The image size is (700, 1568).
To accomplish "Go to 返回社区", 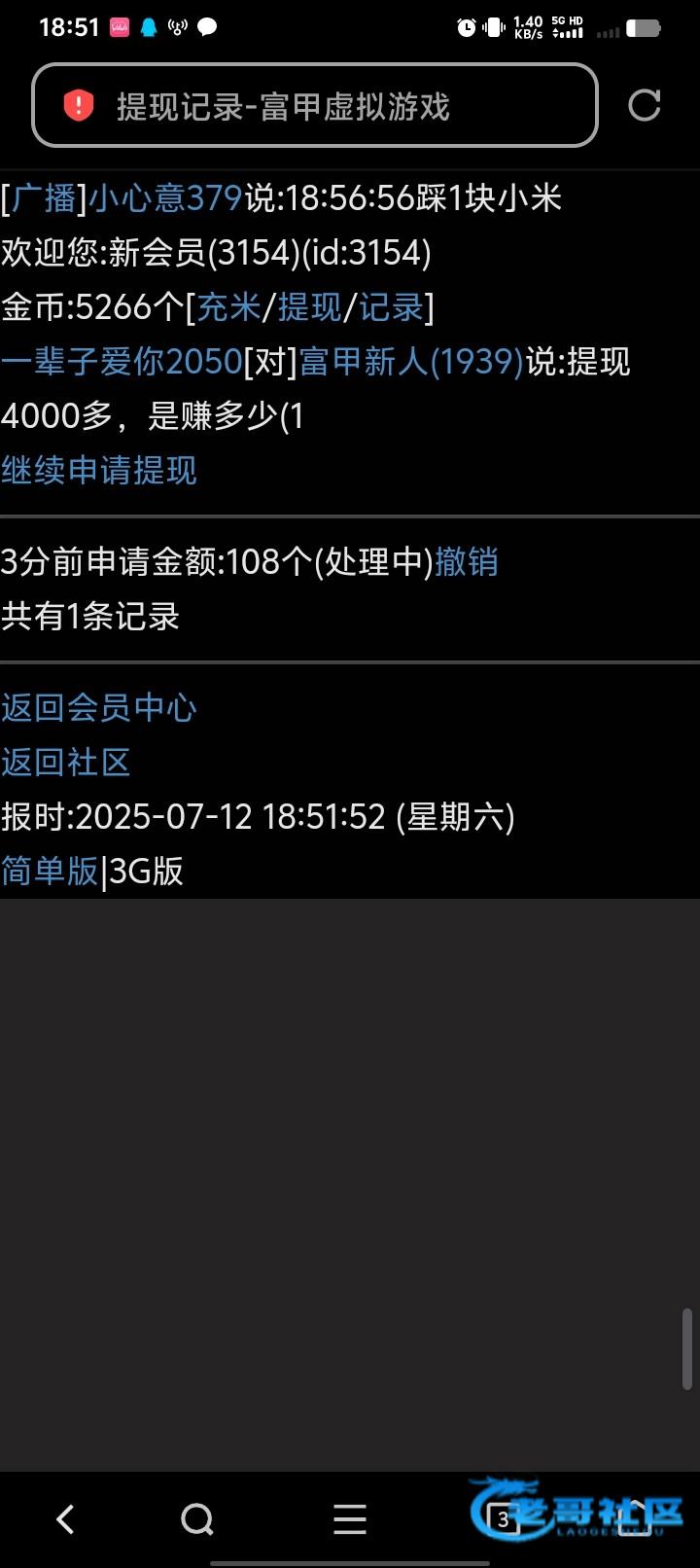I will (x=66, y=762).
